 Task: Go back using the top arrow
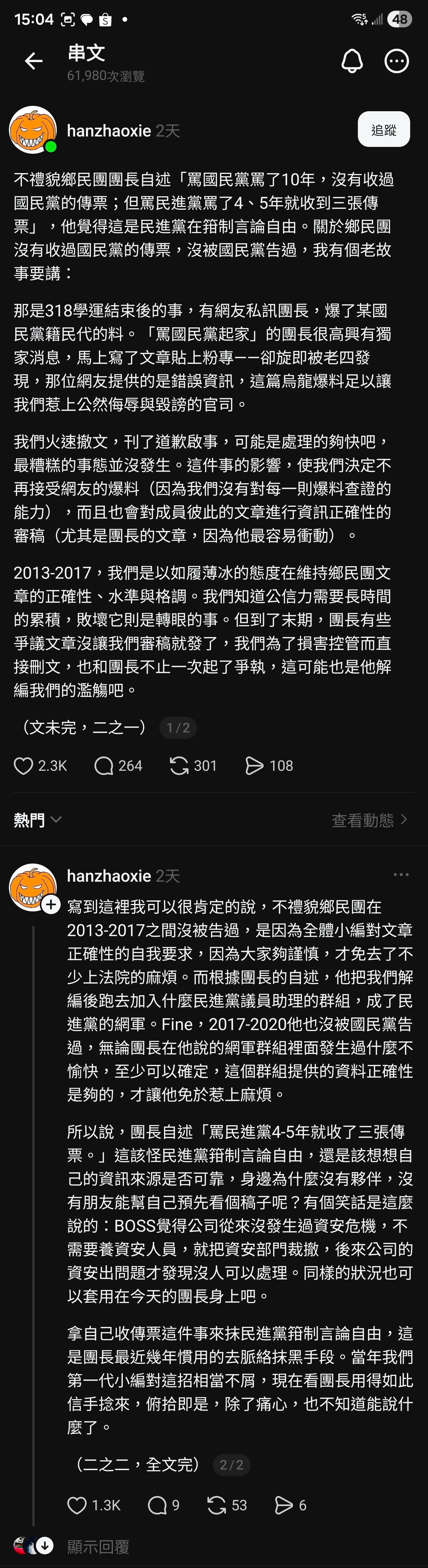(34, 61)
